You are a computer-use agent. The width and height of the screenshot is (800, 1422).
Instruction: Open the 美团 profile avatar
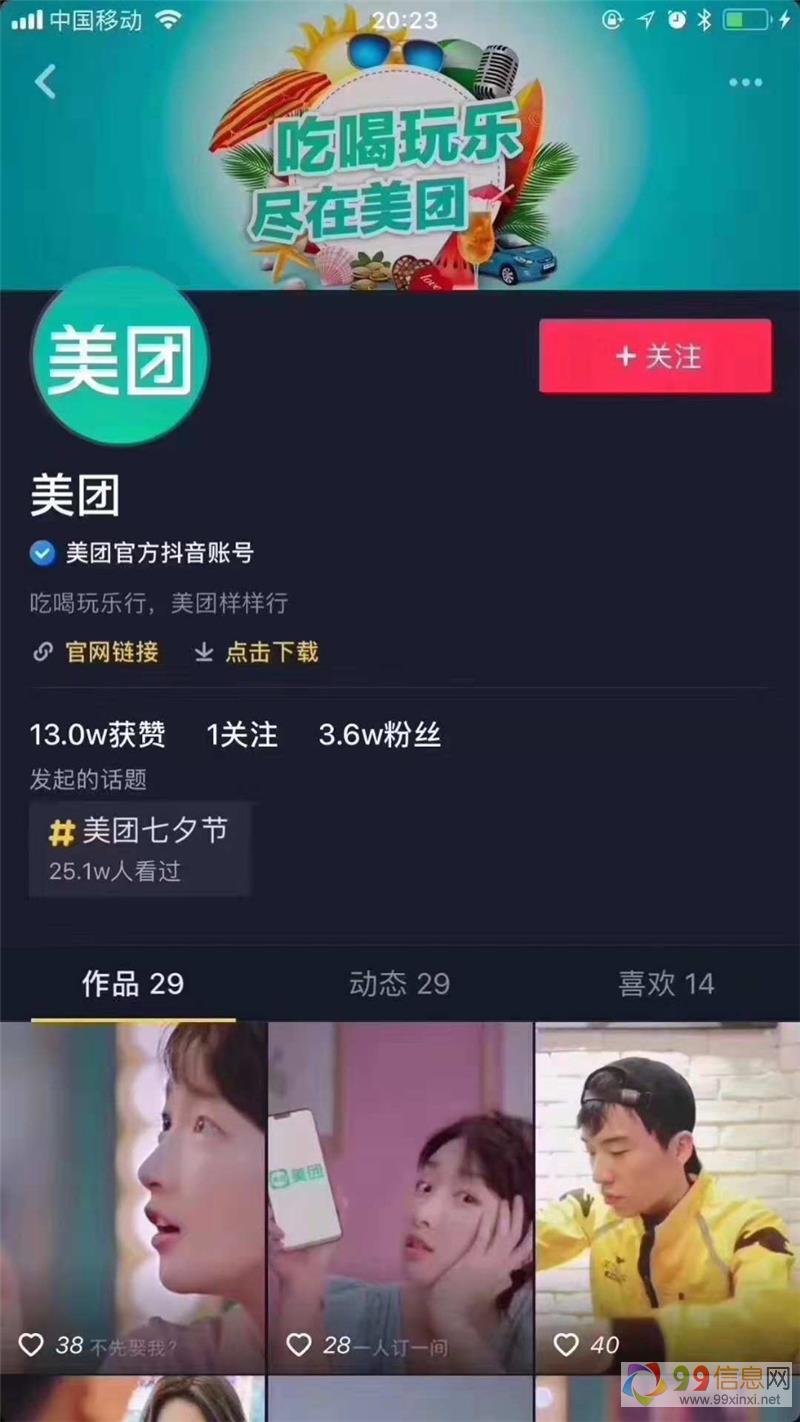(120, 358)
